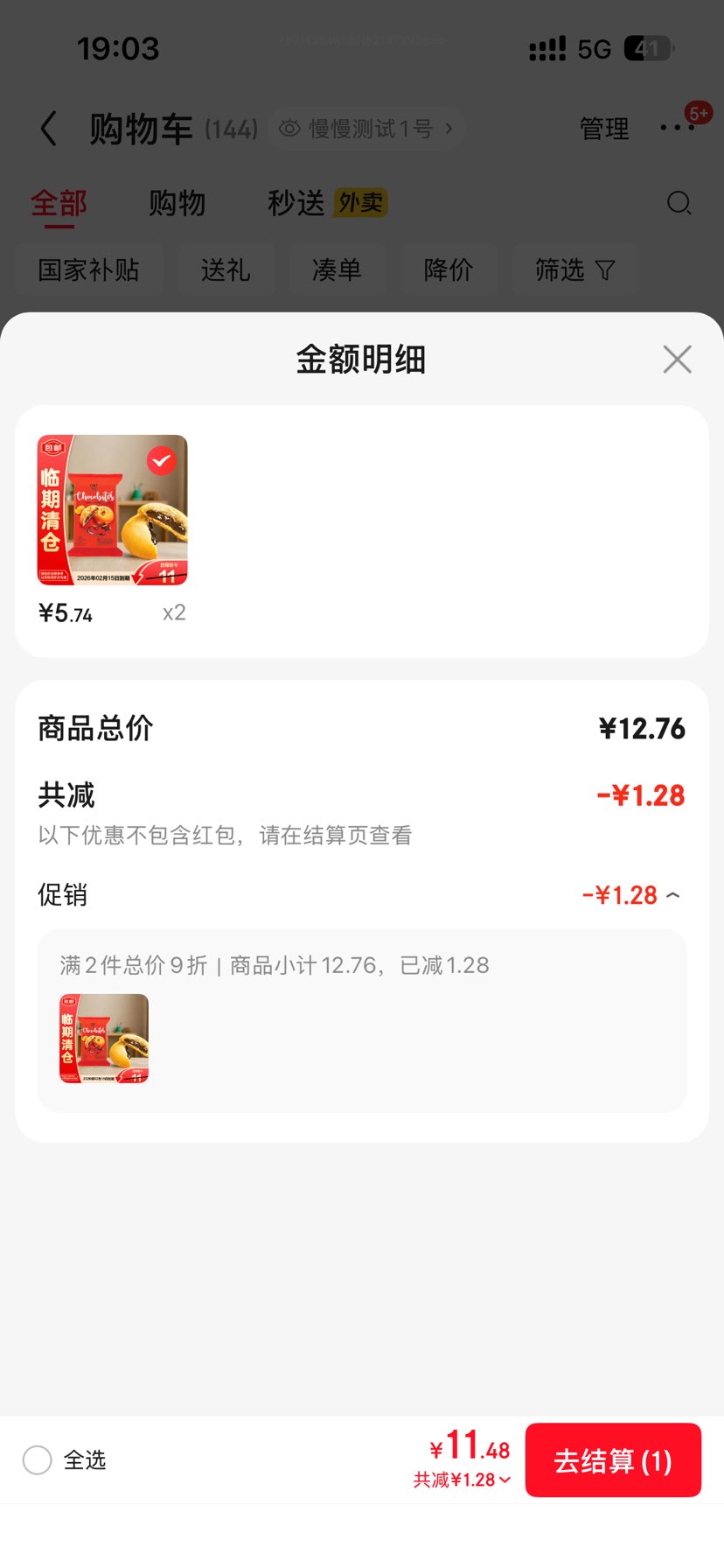Image resolution: width=724 pixels, height=1568 pixels.
Task: Click the funnel icon next to 筛选
Action: (x=605, y=270)
